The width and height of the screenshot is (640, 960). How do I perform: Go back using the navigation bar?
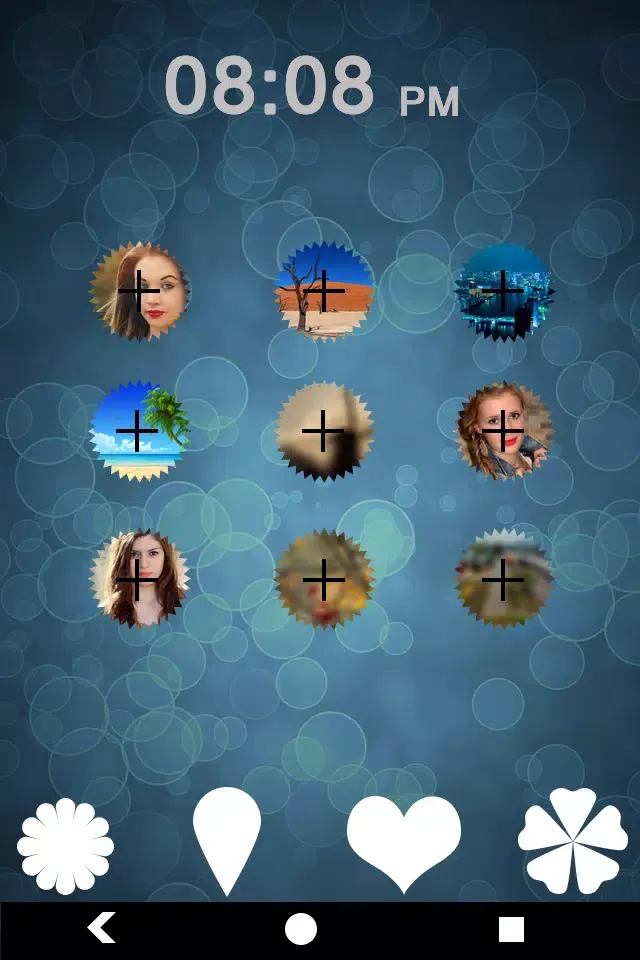[x=101, y=929]
